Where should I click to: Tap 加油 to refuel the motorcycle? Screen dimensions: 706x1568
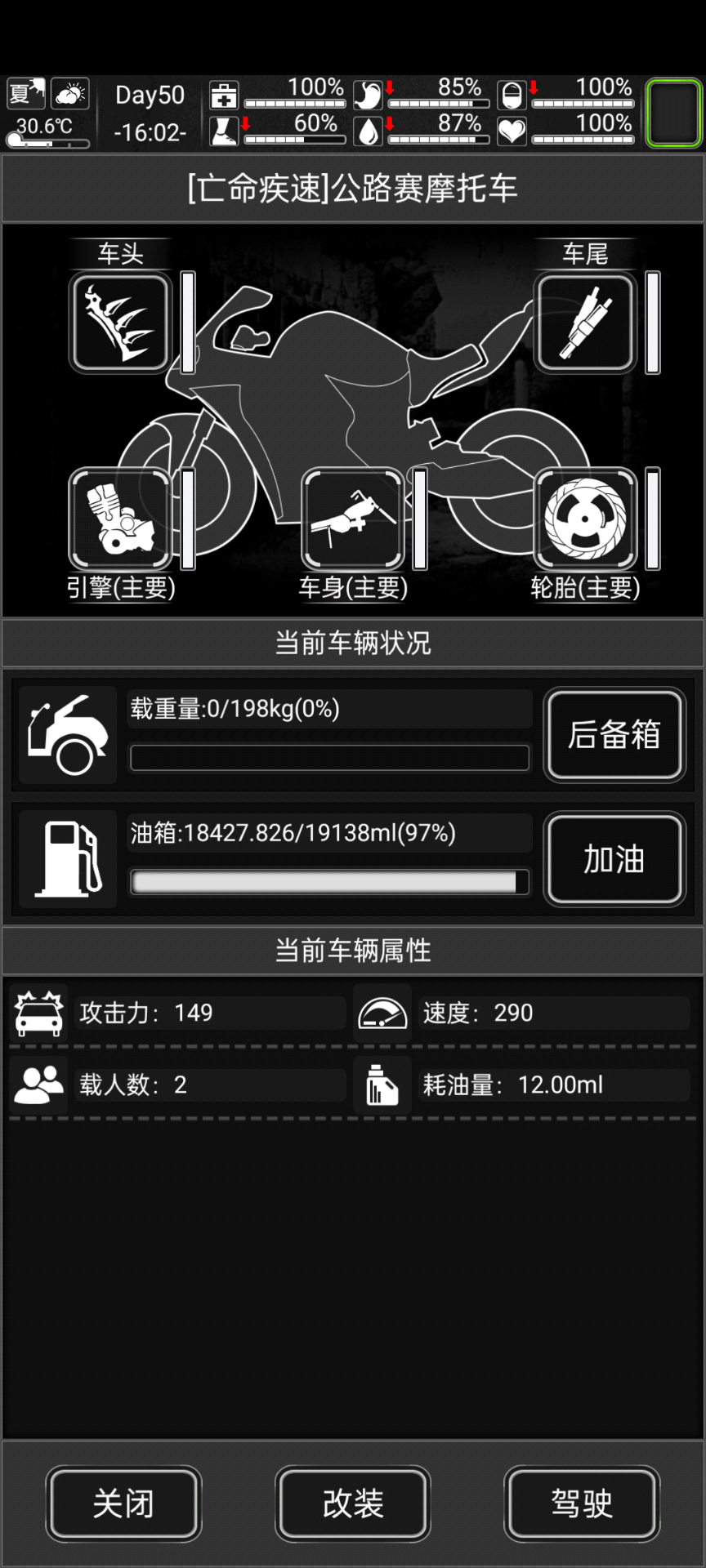(614, 859)
